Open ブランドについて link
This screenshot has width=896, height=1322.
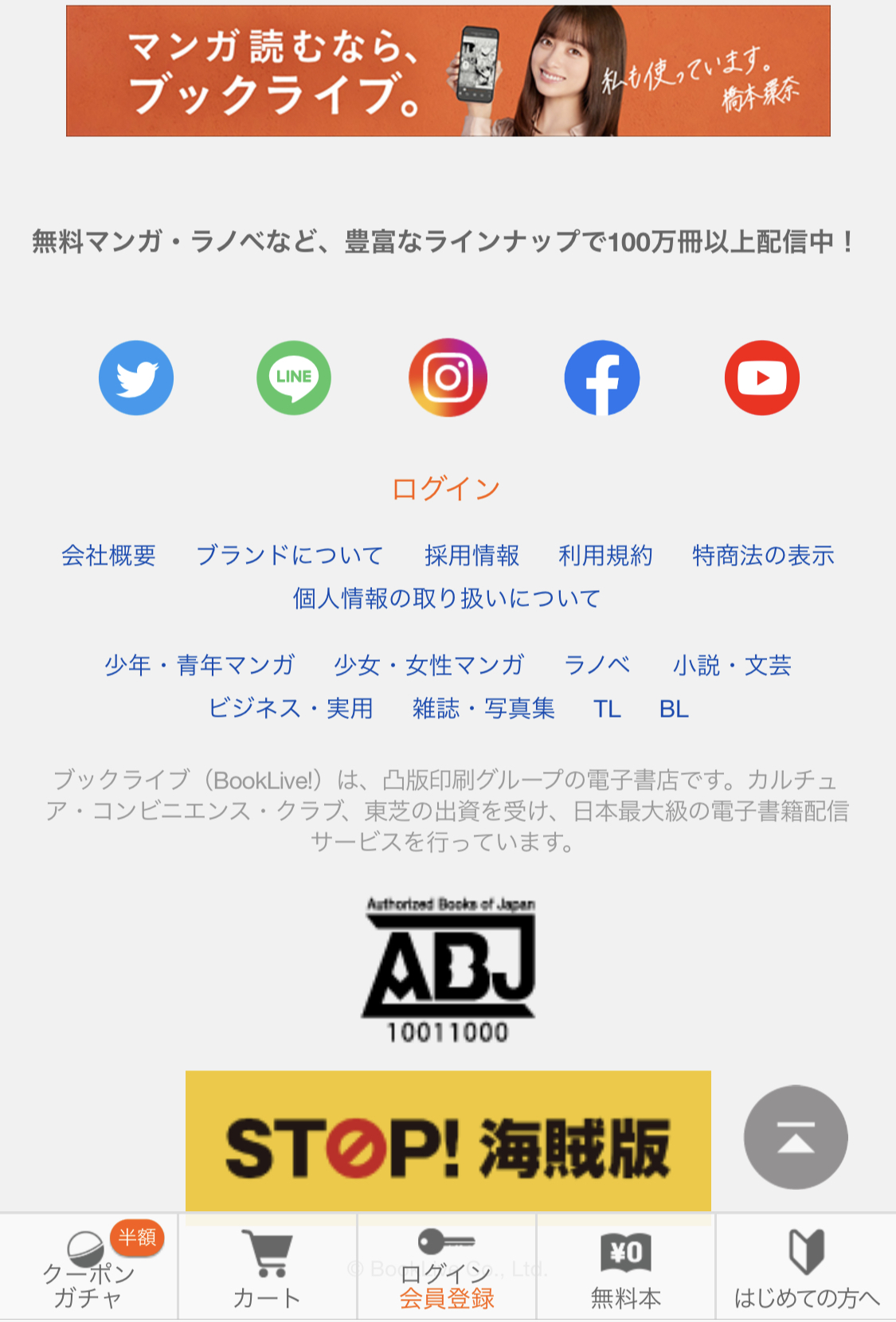click(x=290, y=555)
